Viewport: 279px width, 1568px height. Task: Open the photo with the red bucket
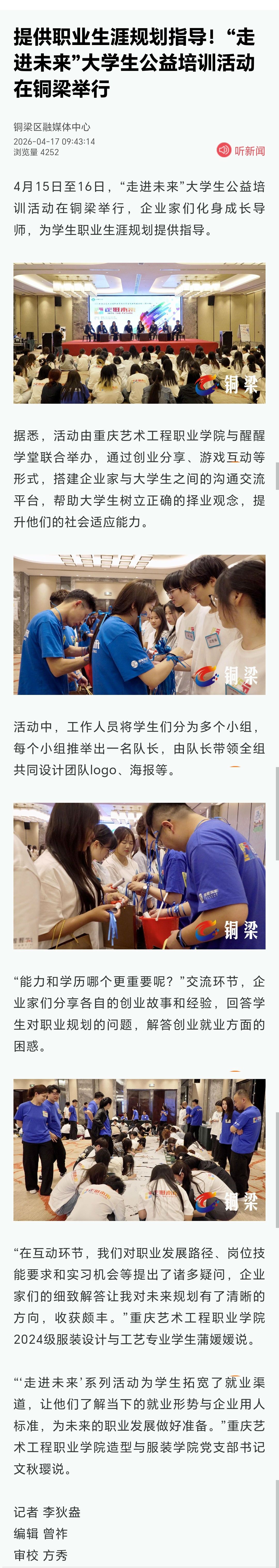pos(139,875)
